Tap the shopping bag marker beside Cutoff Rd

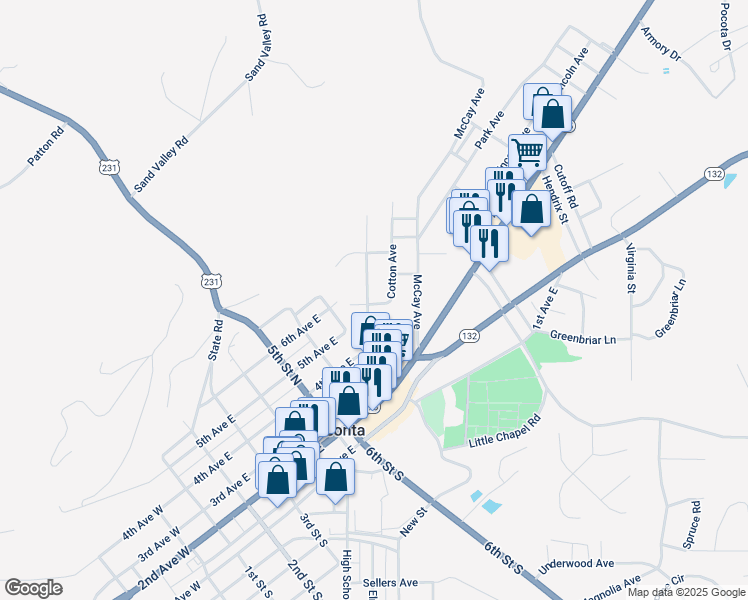pos(531,209)
